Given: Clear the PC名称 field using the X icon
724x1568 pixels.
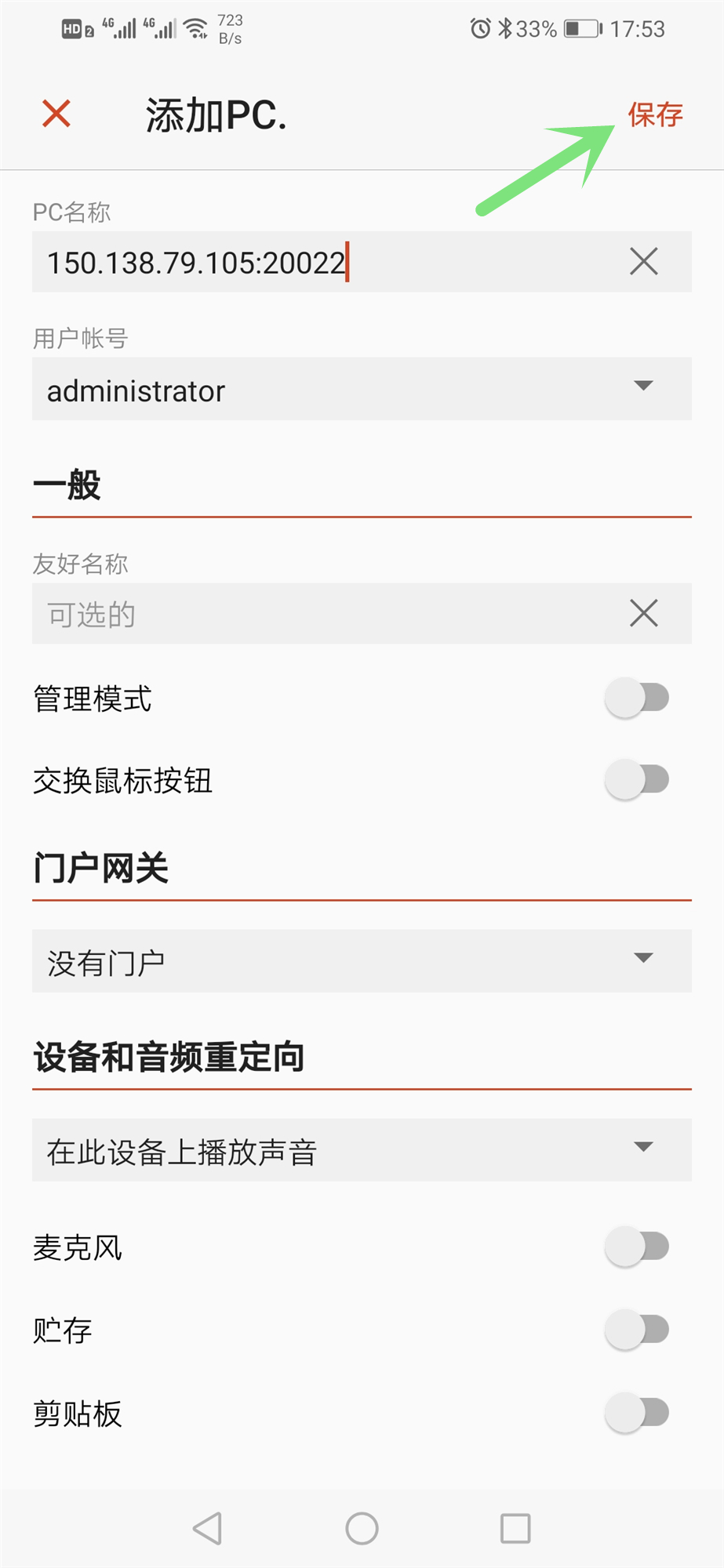Looking at the screenshot, I should point(643,262).
